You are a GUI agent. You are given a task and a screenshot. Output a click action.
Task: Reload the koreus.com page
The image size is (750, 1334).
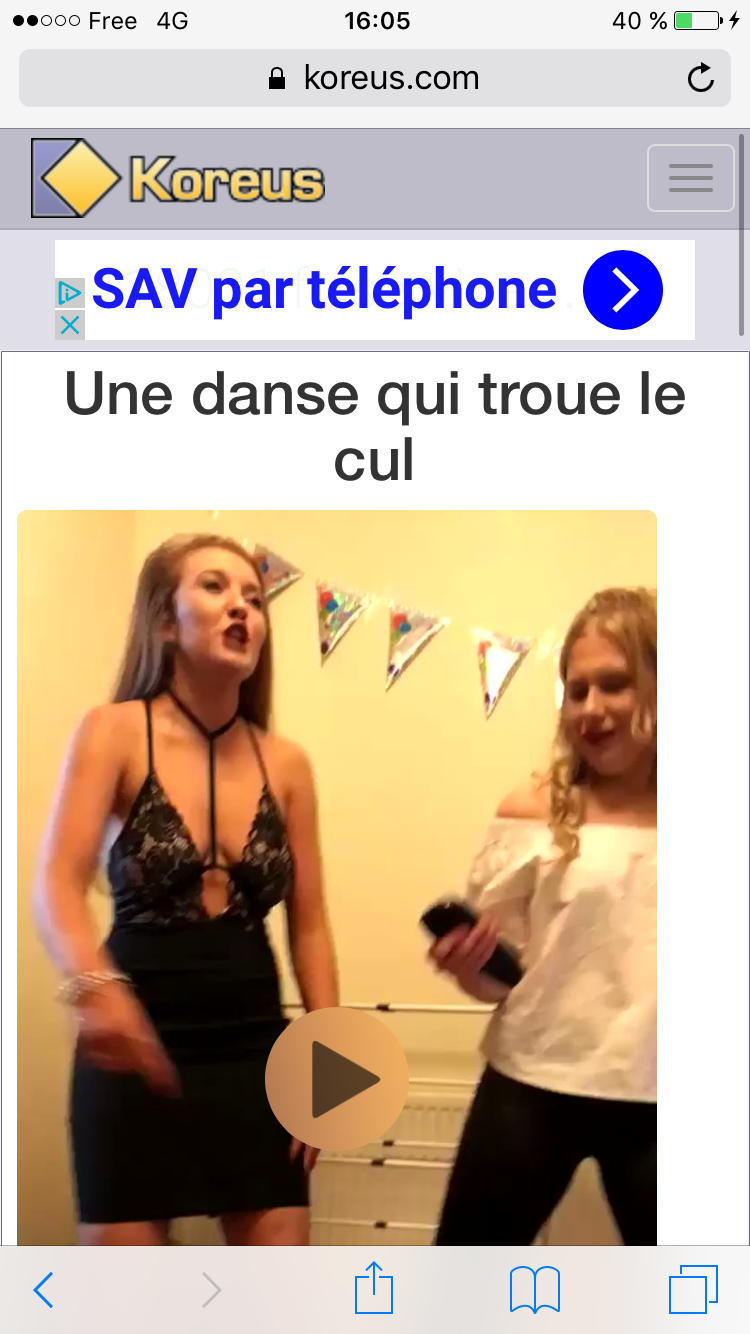[x=701, y=78]
